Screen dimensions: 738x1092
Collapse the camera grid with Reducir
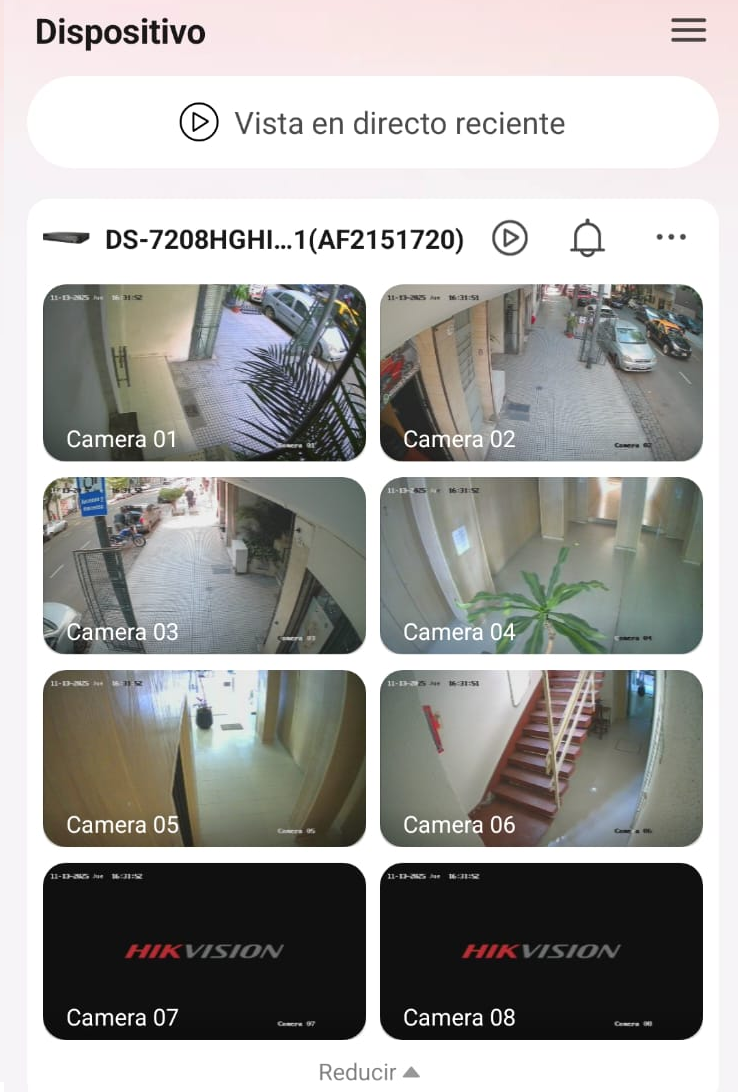point(369,1072)
